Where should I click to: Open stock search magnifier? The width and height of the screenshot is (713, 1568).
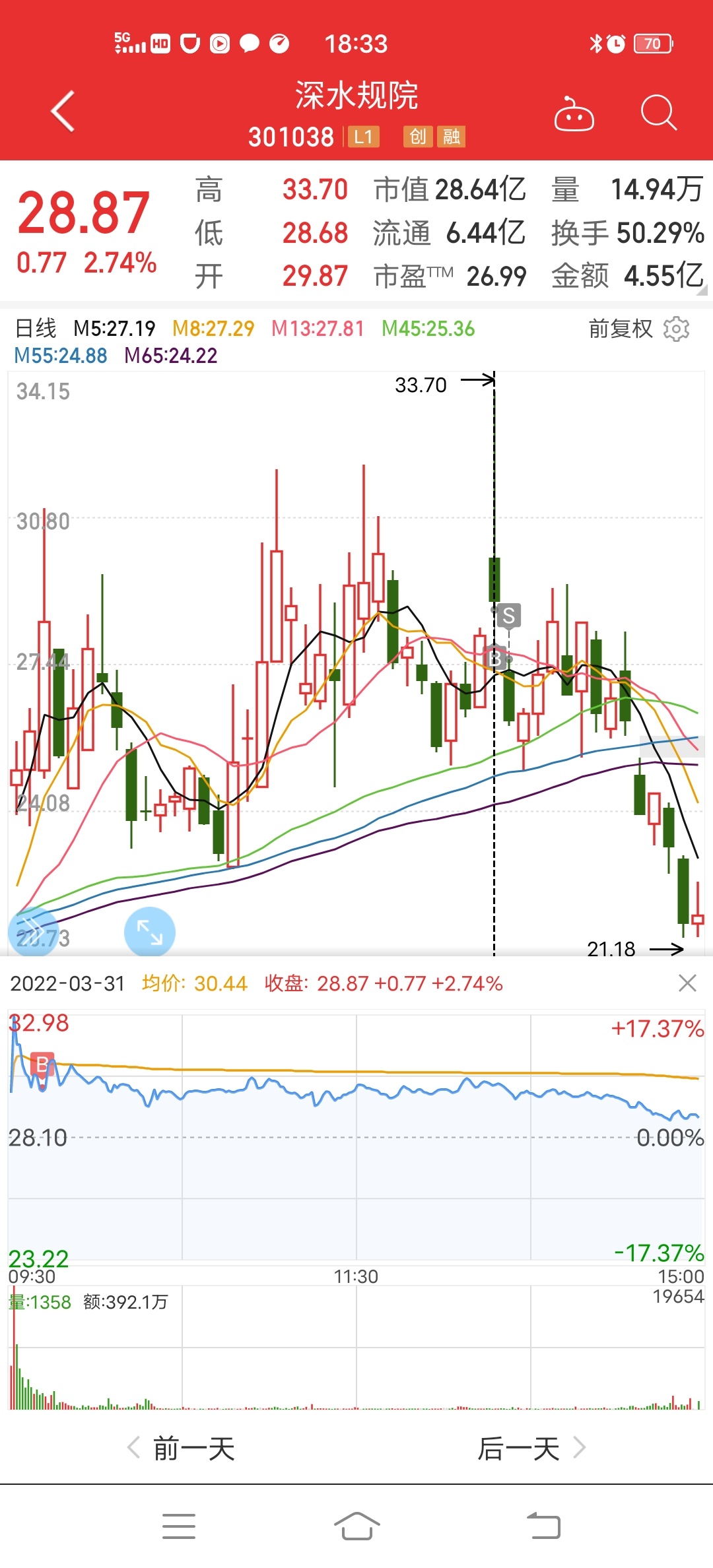(x=659, y=113)
